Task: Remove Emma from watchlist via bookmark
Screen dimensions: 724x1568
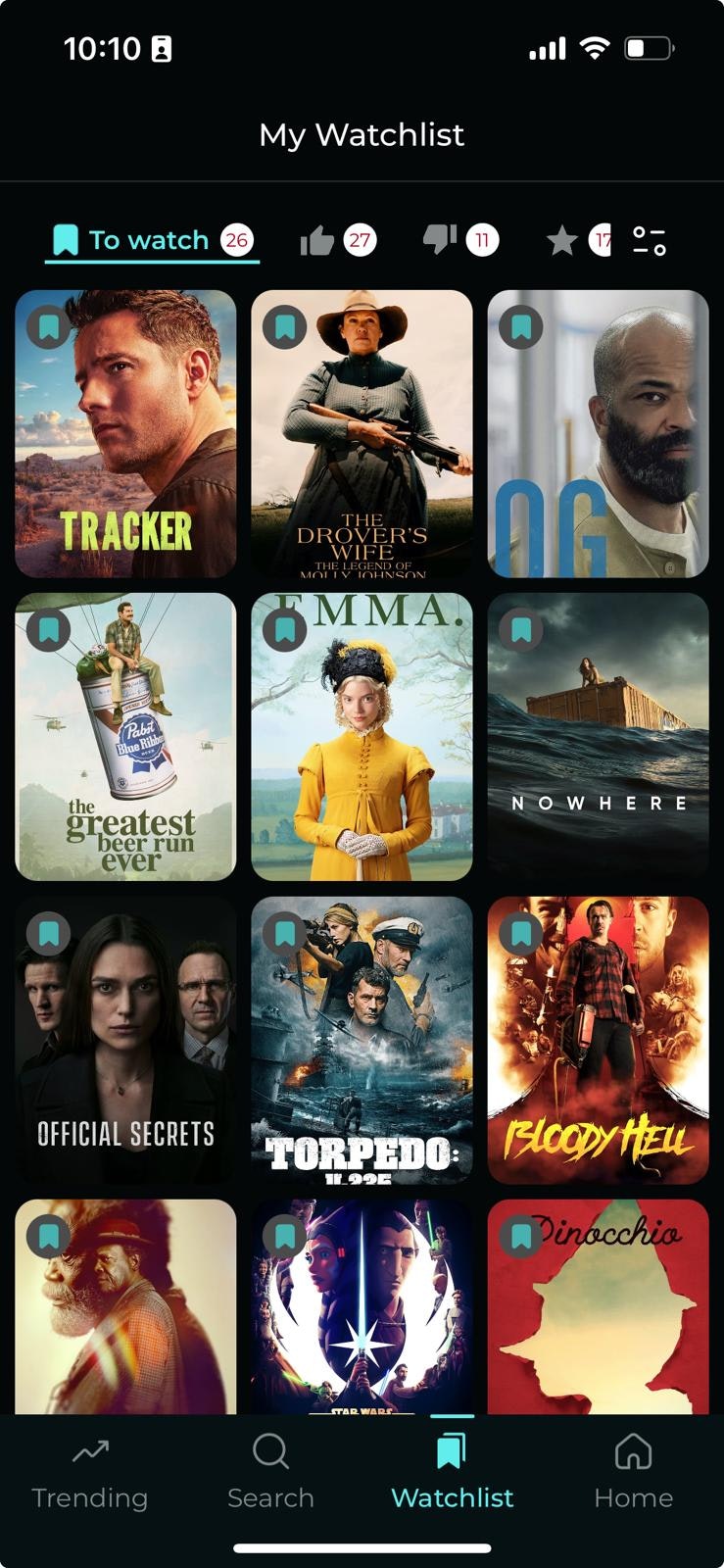Action: click(x=284, y=629)
